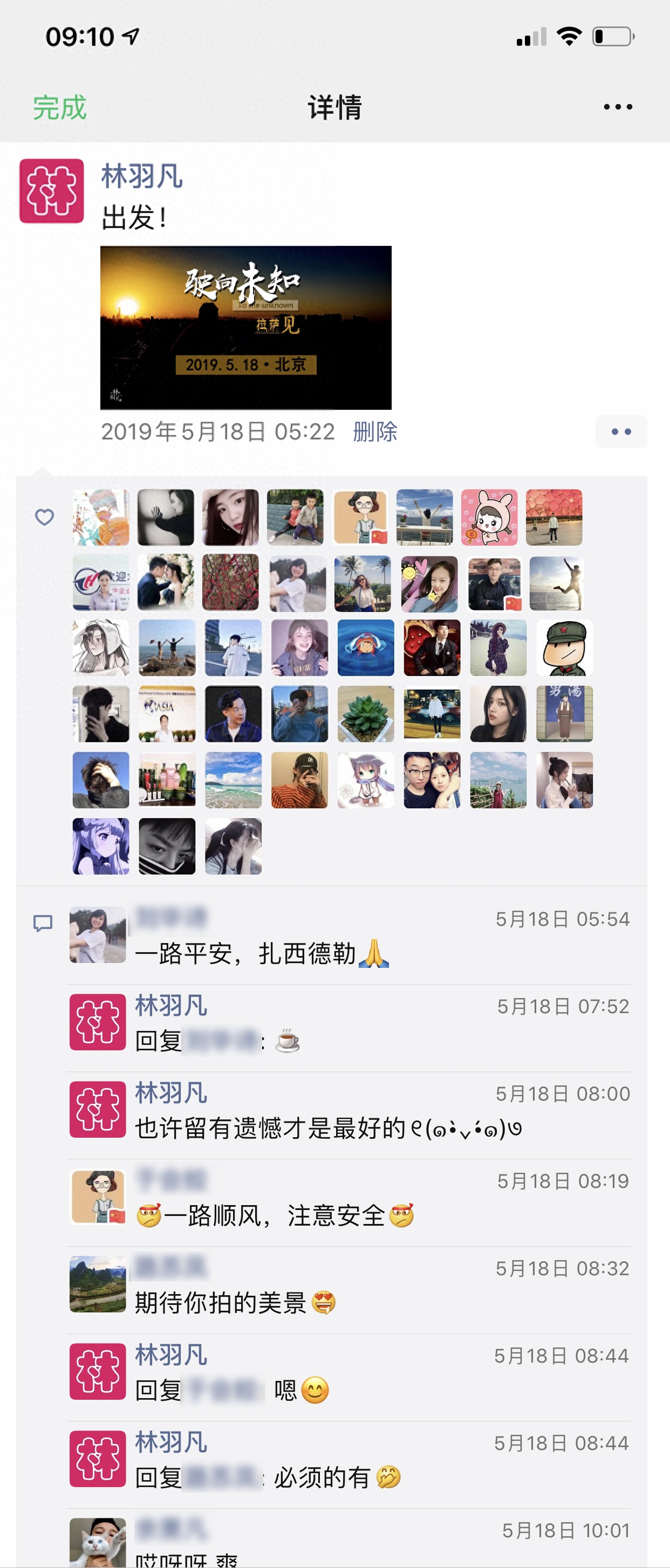Image resolution: width=670 pixels, height=1568 pixels.
Task: Open the succulent plant liker avatar
Action: pyautogui.click(x=365, y=714)
